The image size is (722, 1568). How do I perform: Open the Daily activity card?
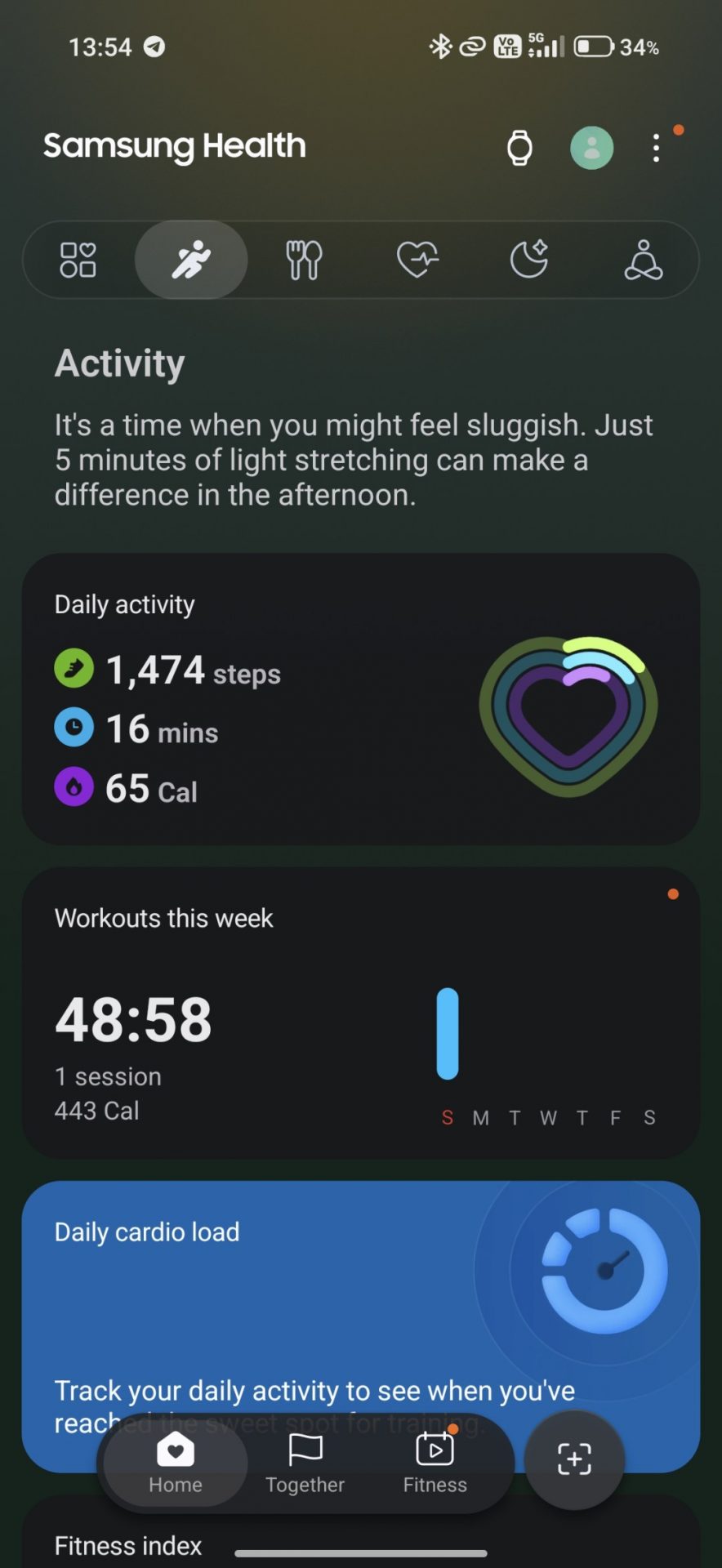point(361,699)
